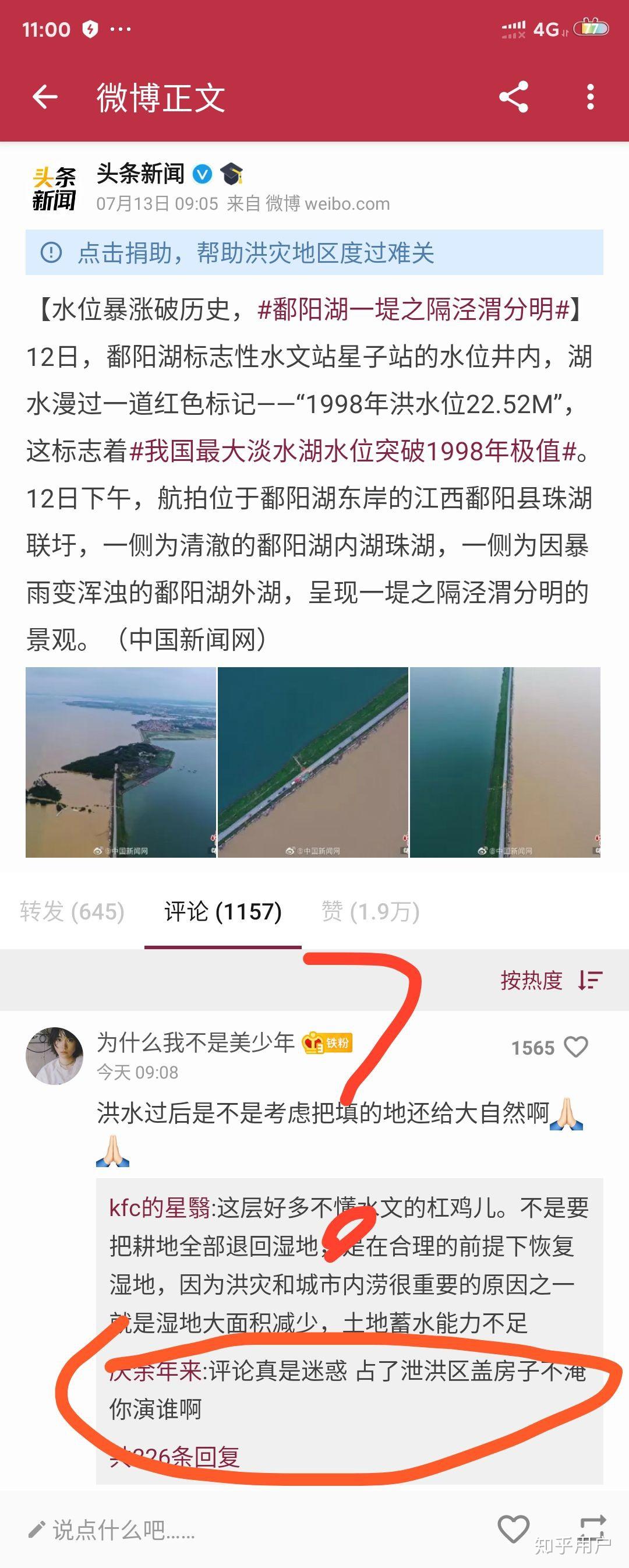
Task: Tap the 说点什么吧 comment box
Action: (x=122, y=1530)
